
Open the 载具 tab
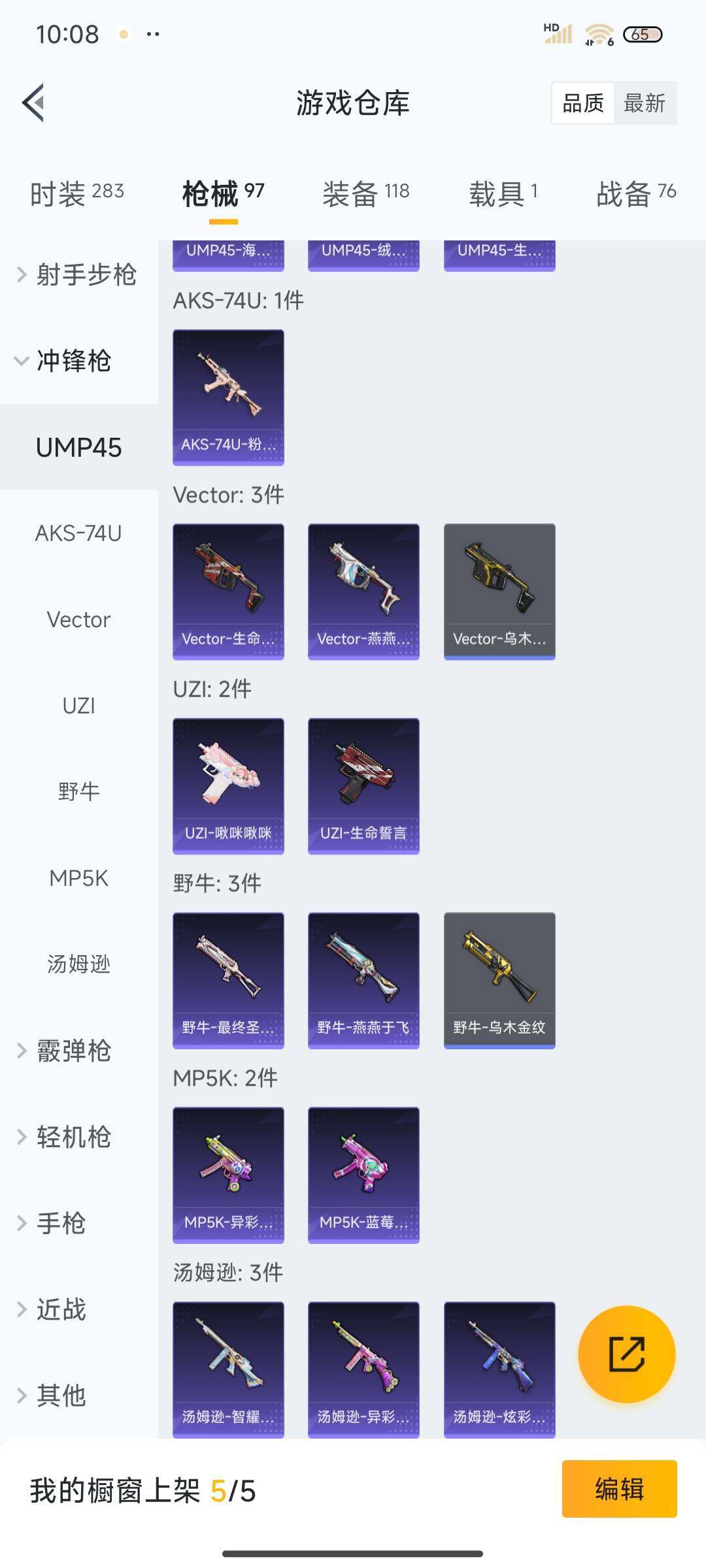point(503,194)
